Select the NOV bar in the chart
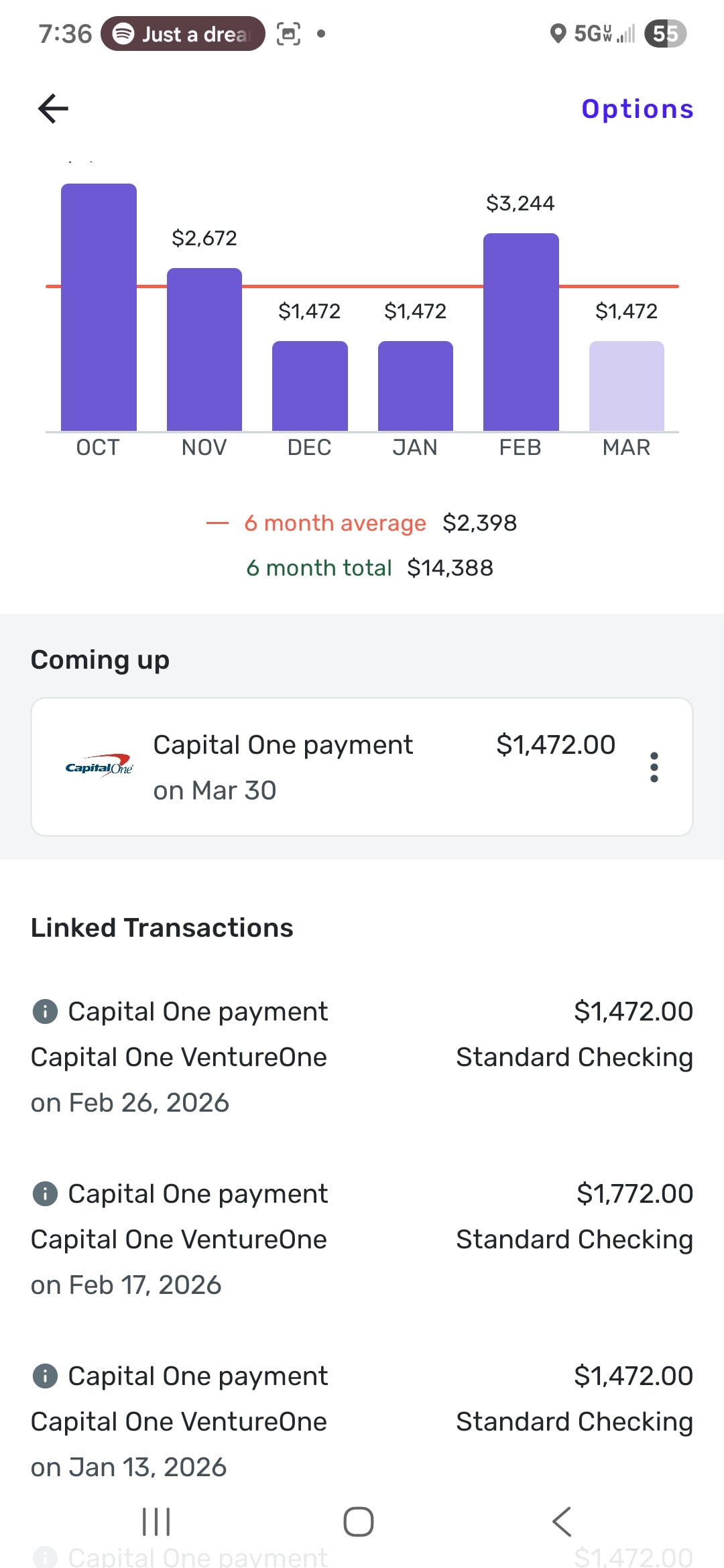This screenshot has width=724, height=1568. (x=204, y=348)
